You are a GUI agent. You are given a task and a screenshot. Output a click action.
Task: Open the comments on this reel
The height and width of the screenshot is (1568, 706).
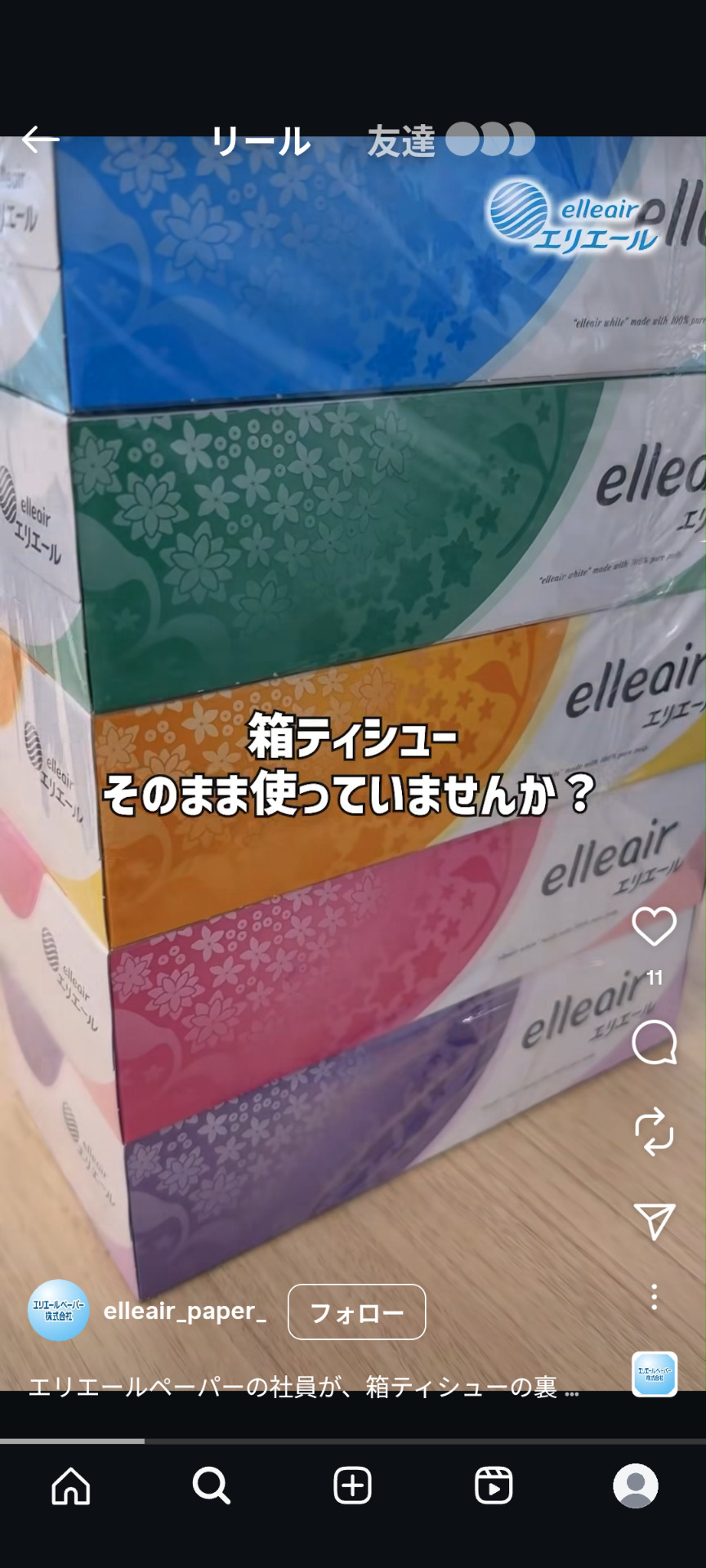pyautogui.click(x=655, y=1043)
